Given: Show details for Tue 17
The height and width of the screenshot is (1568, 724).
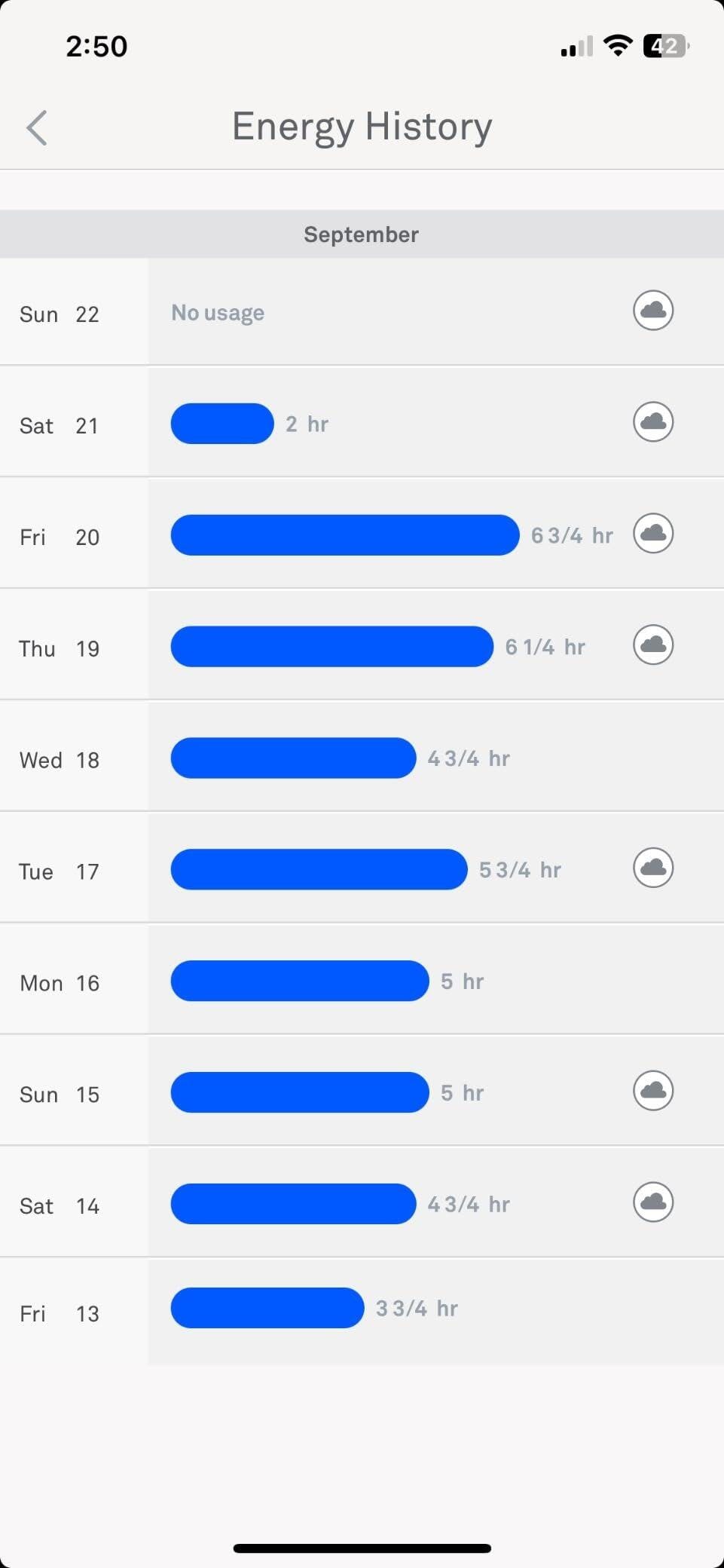Looking at the screenshot, I should point(362,869).
